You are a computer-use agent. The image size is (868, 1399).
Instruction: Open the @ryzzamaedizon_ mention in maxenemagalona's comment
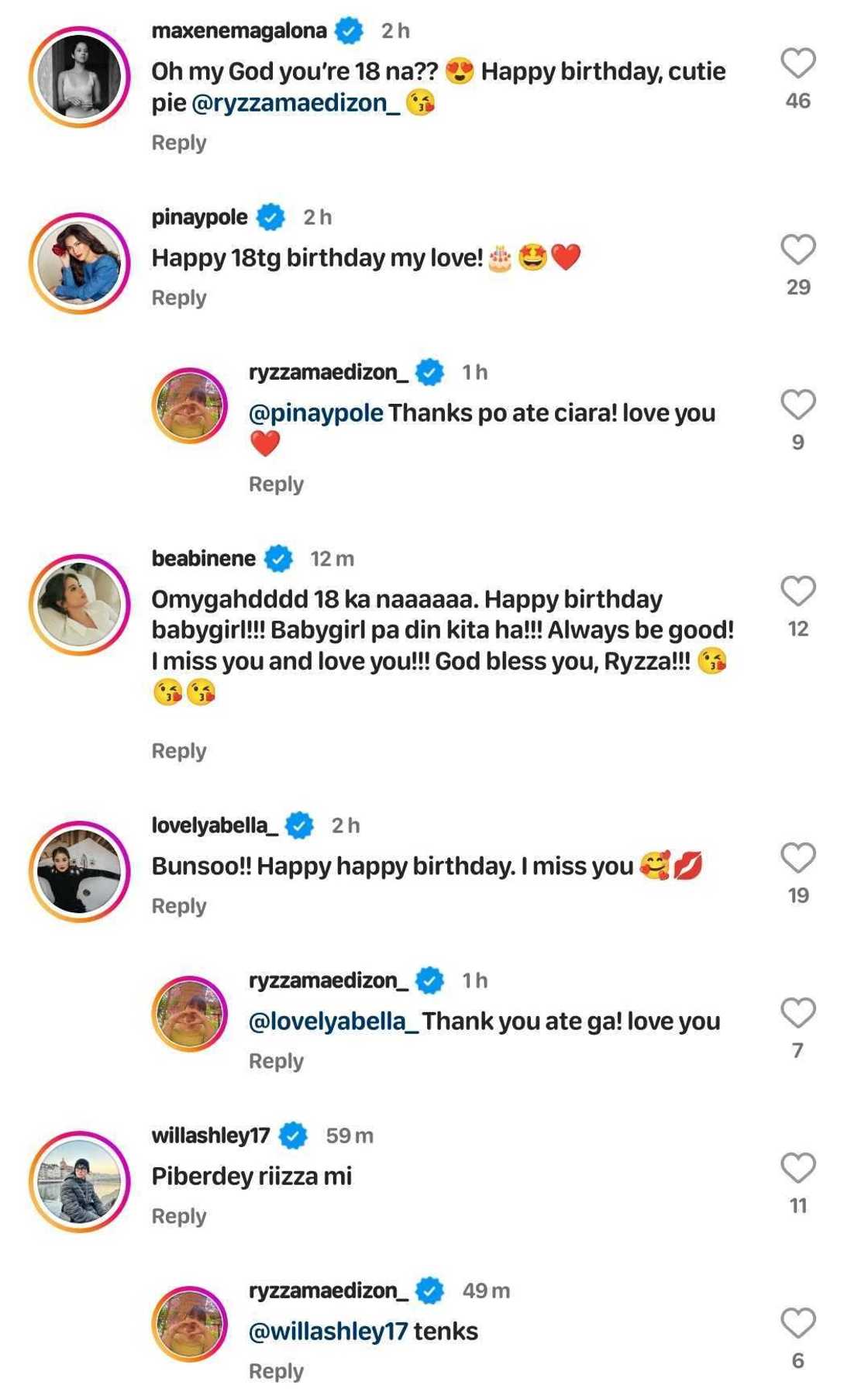pos(295,103)
